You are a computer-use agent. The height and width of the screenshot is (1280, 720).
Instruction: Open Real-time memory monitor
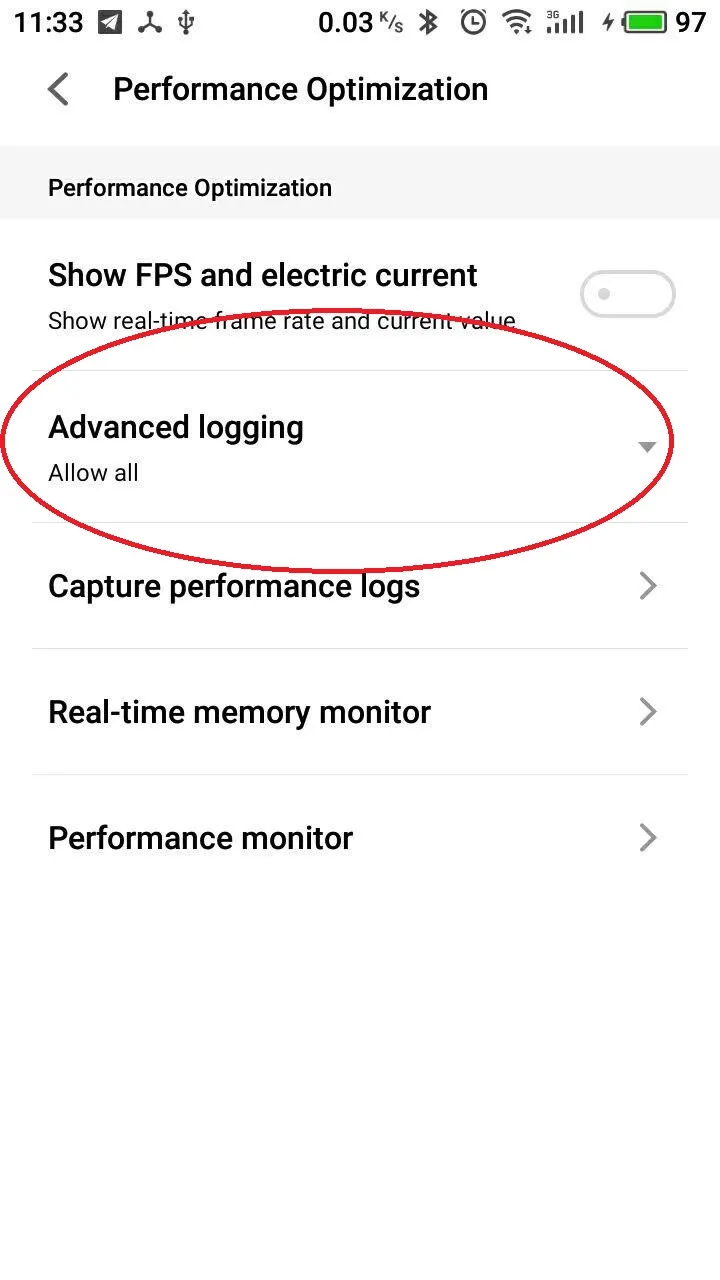point(360,712)
